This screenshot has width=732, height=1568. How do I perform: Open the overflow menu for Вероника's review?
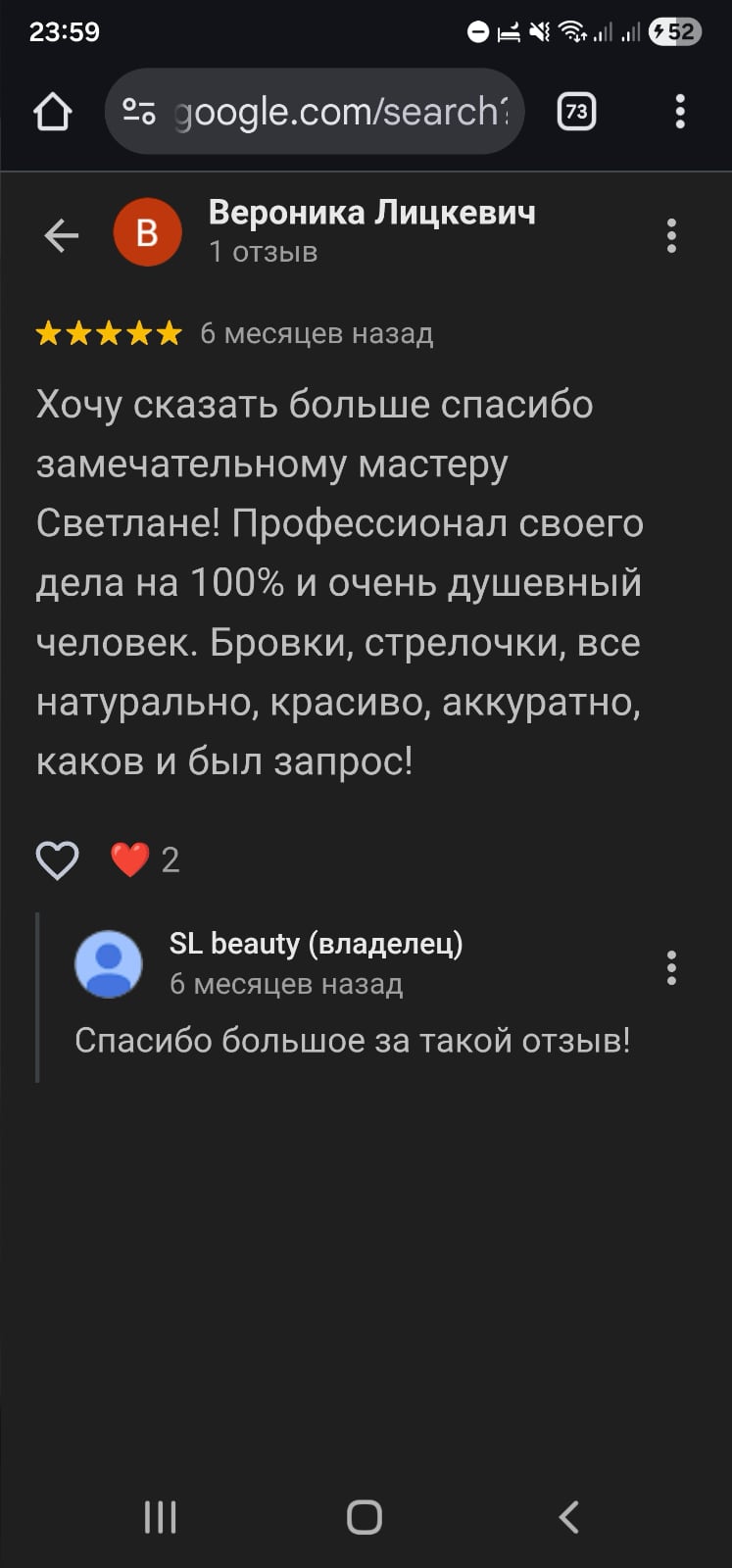pos(671,236)
